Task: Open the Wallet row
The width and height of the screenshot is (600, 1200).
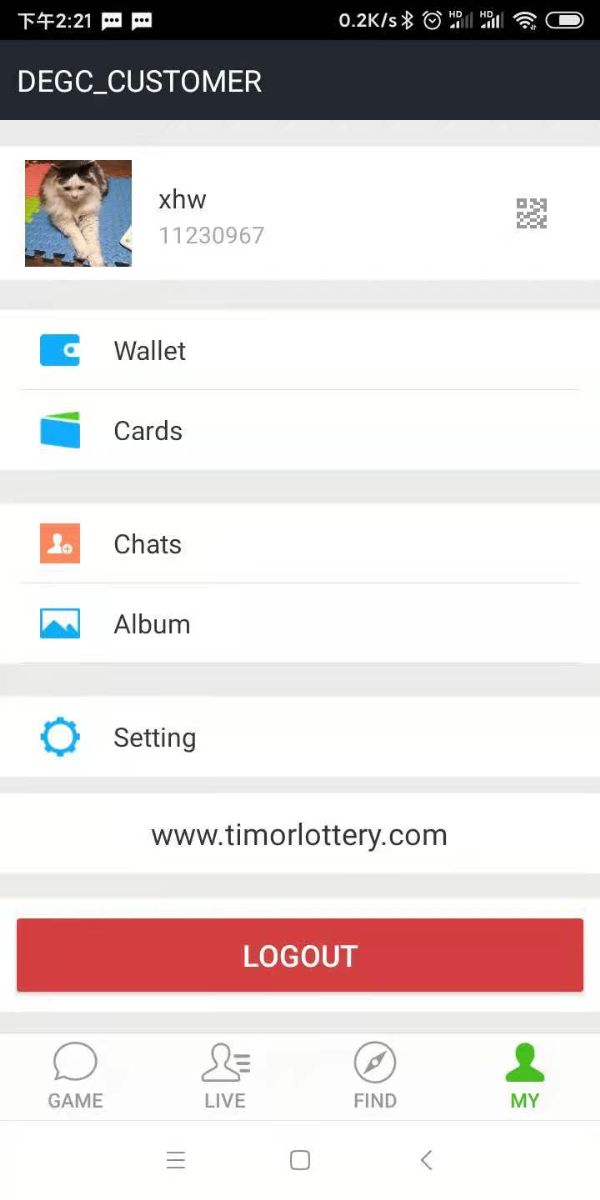Action: pos(300,351)
